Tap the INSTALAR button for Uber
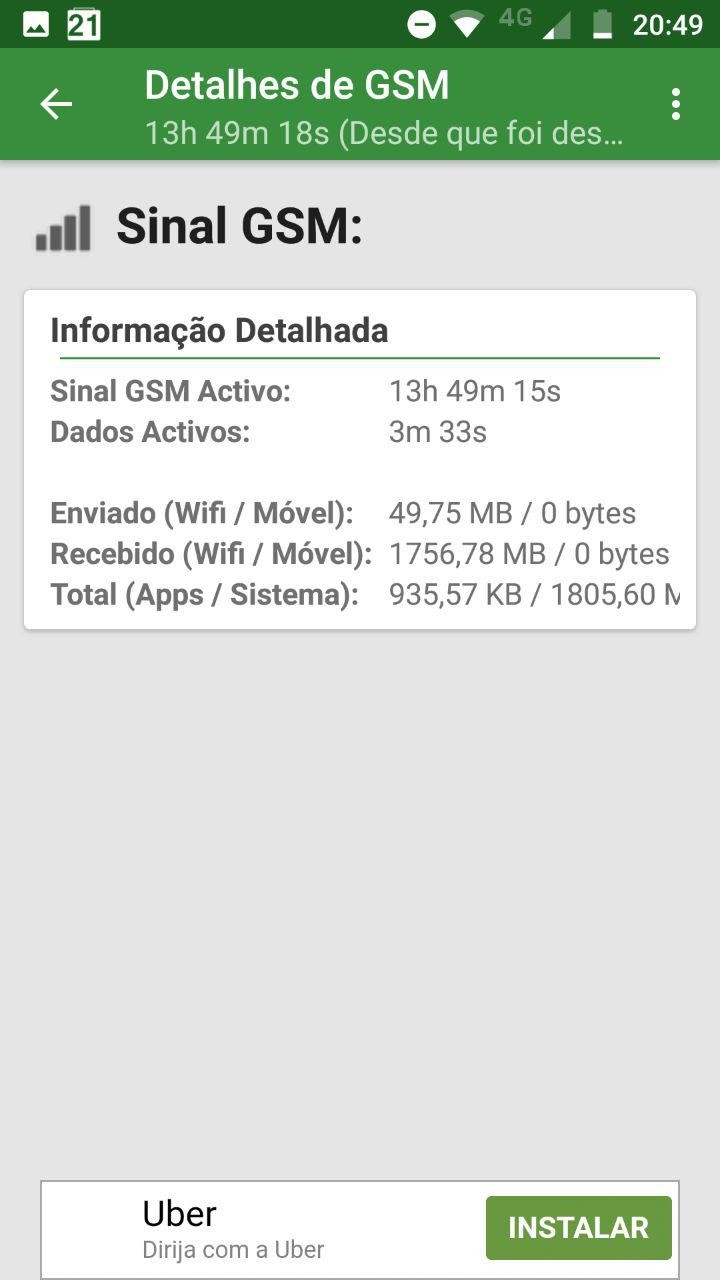This screenshot has height=1280, width=720. click(x=579, y=1227)
